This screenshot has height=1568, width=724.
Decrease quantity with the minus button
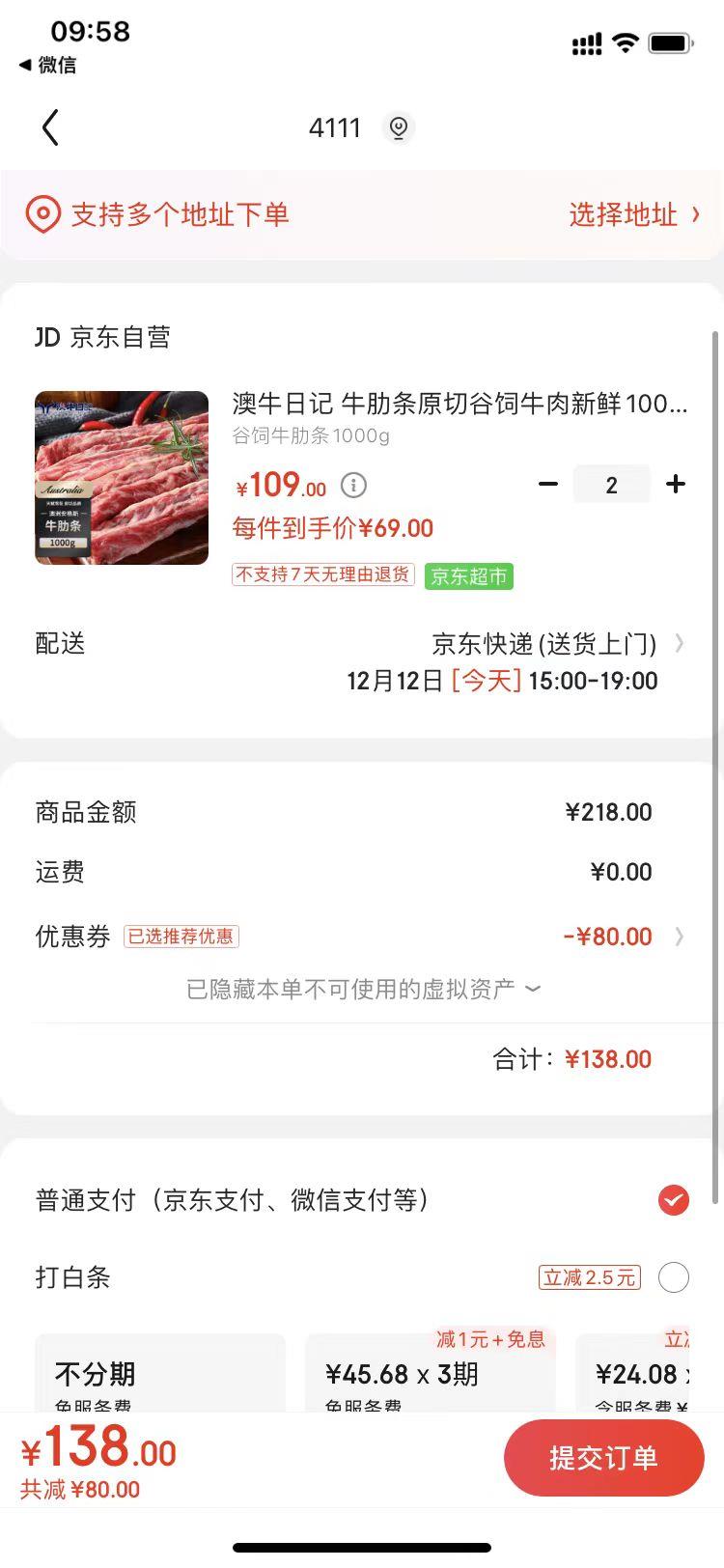coord(547,485)
